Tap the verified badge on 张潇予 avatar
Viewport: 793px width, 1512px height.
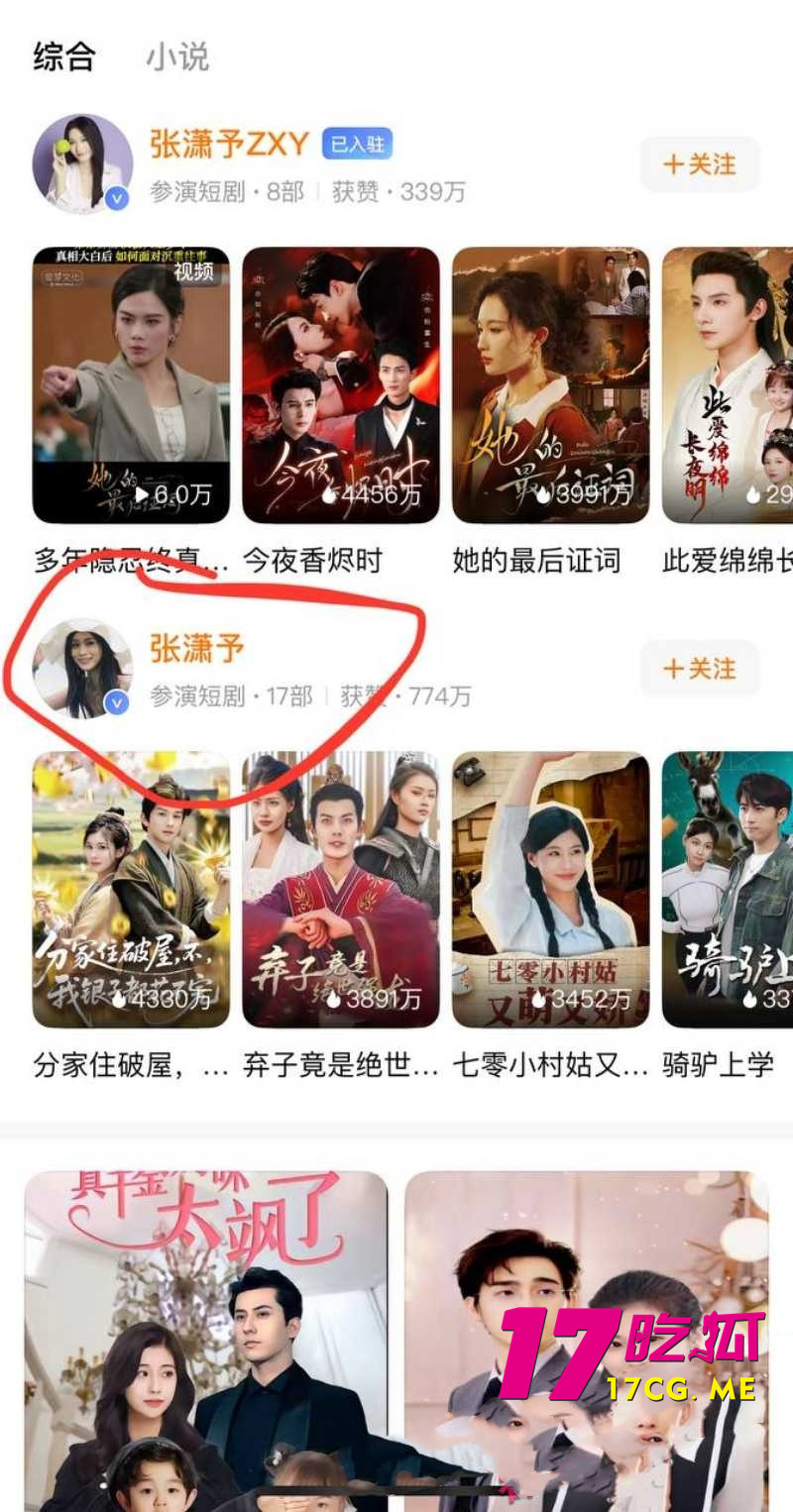click(x=116, y=701)
